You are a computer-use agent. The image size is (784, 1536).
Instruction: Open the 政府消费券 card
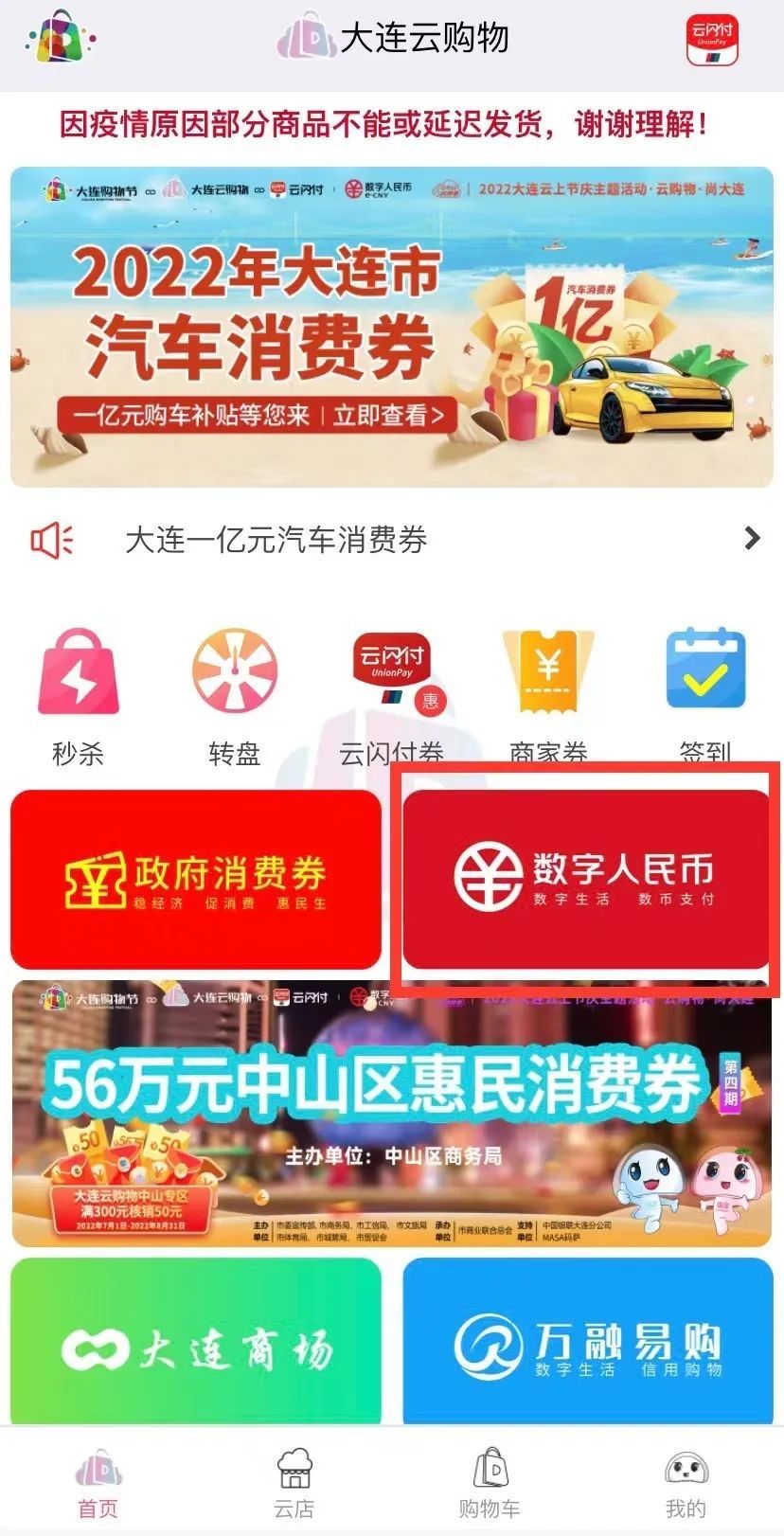tap(196, 879)
